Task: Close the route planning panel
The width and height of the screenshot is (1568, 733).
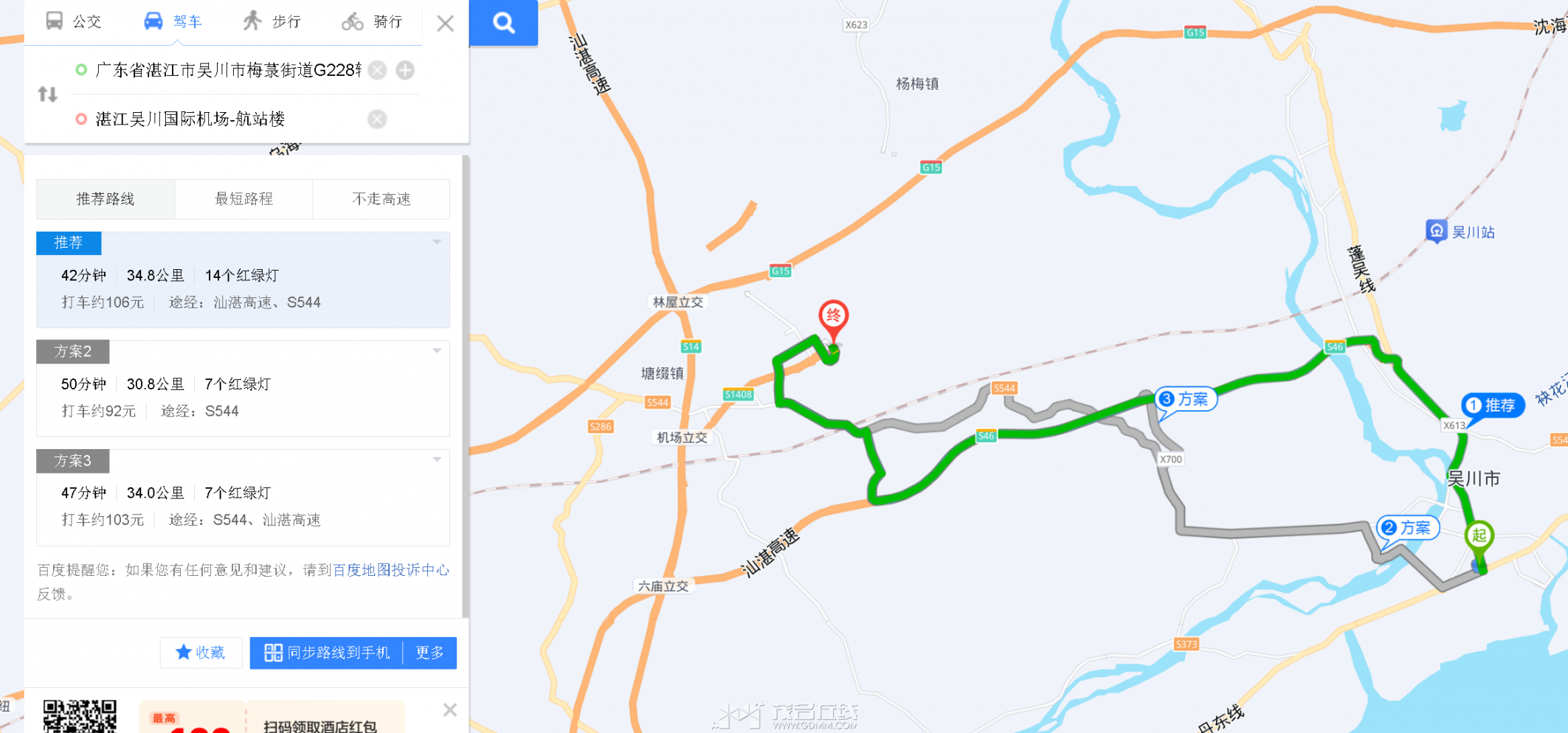Action: [445, 24]
